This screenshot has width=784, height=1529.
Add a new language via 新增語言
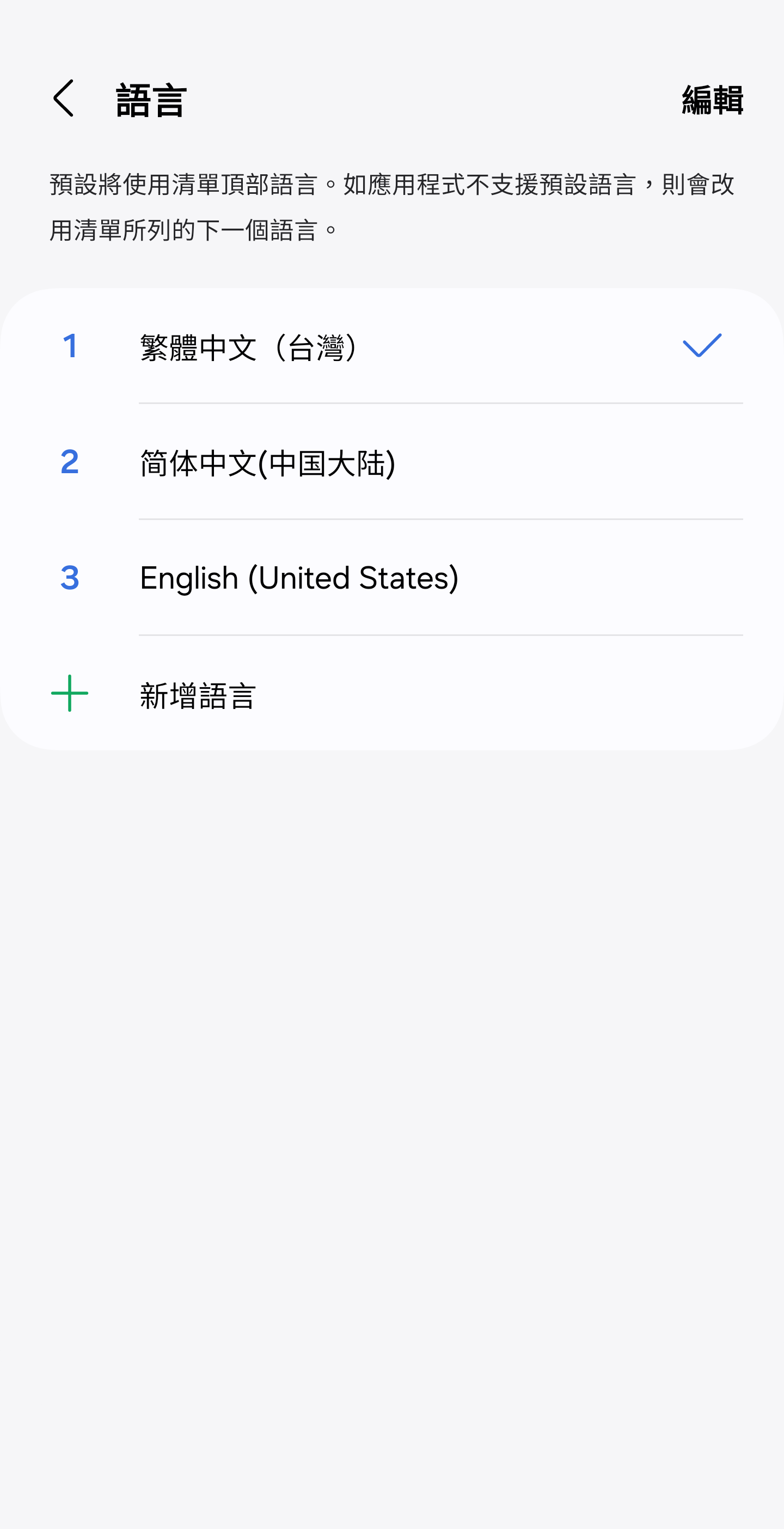(197, 694)
